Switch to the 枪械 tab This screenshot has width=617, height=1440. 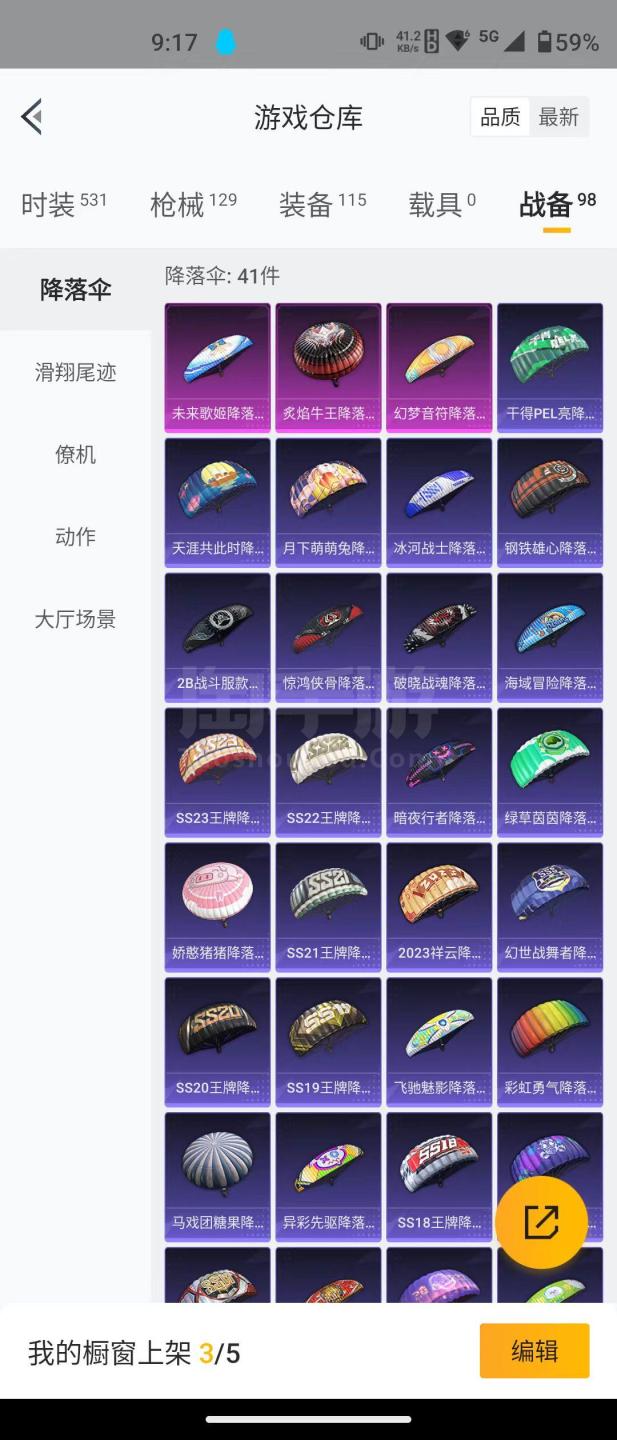193,205
